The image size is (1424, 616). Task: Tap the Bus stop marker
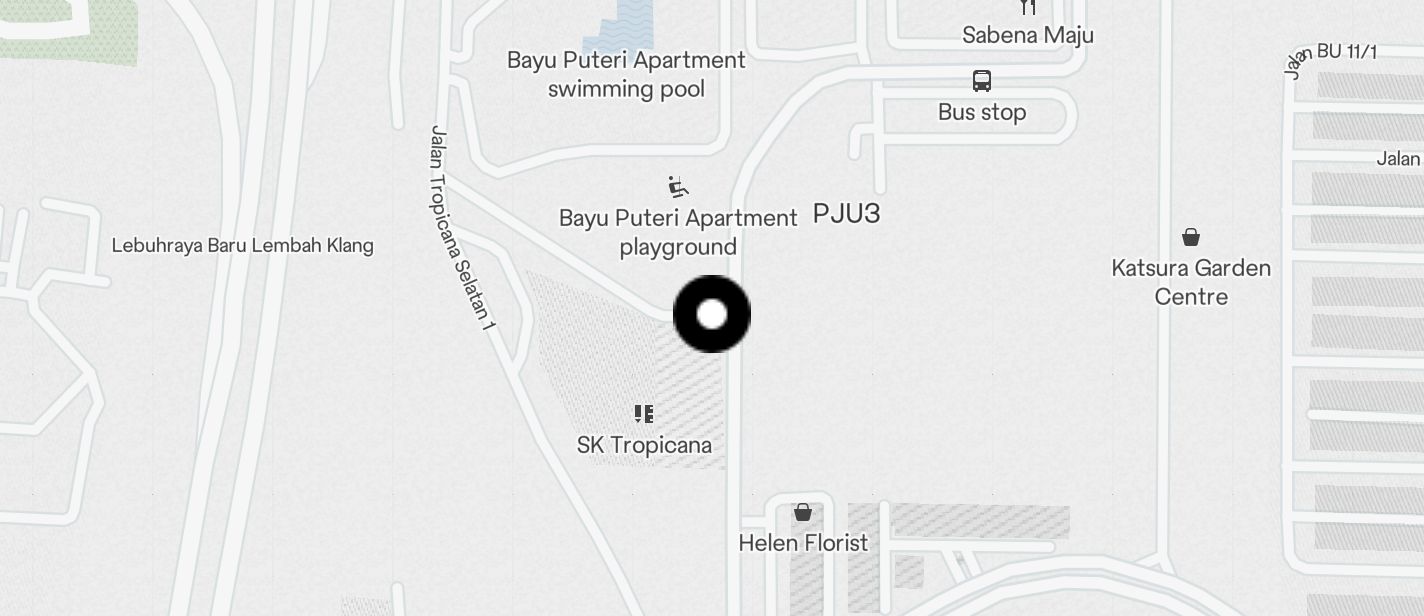coord(982,82)
